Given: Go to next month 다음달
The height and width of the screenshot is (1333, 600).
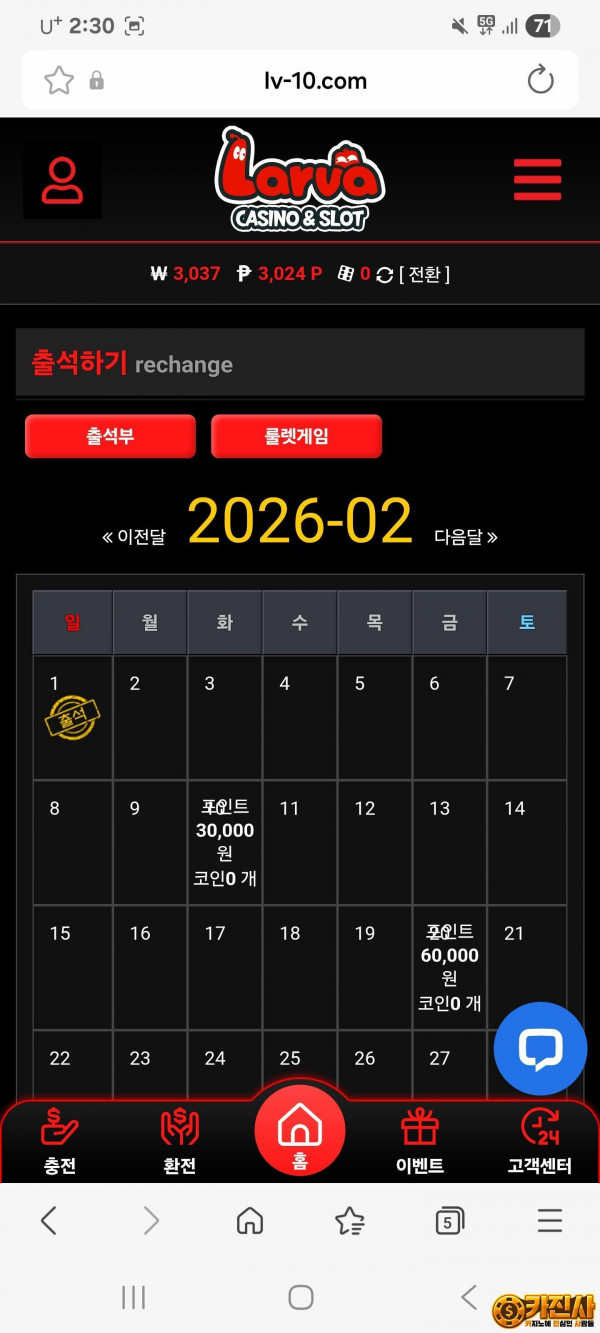Looking at the screenshot, I should (465, 537).
